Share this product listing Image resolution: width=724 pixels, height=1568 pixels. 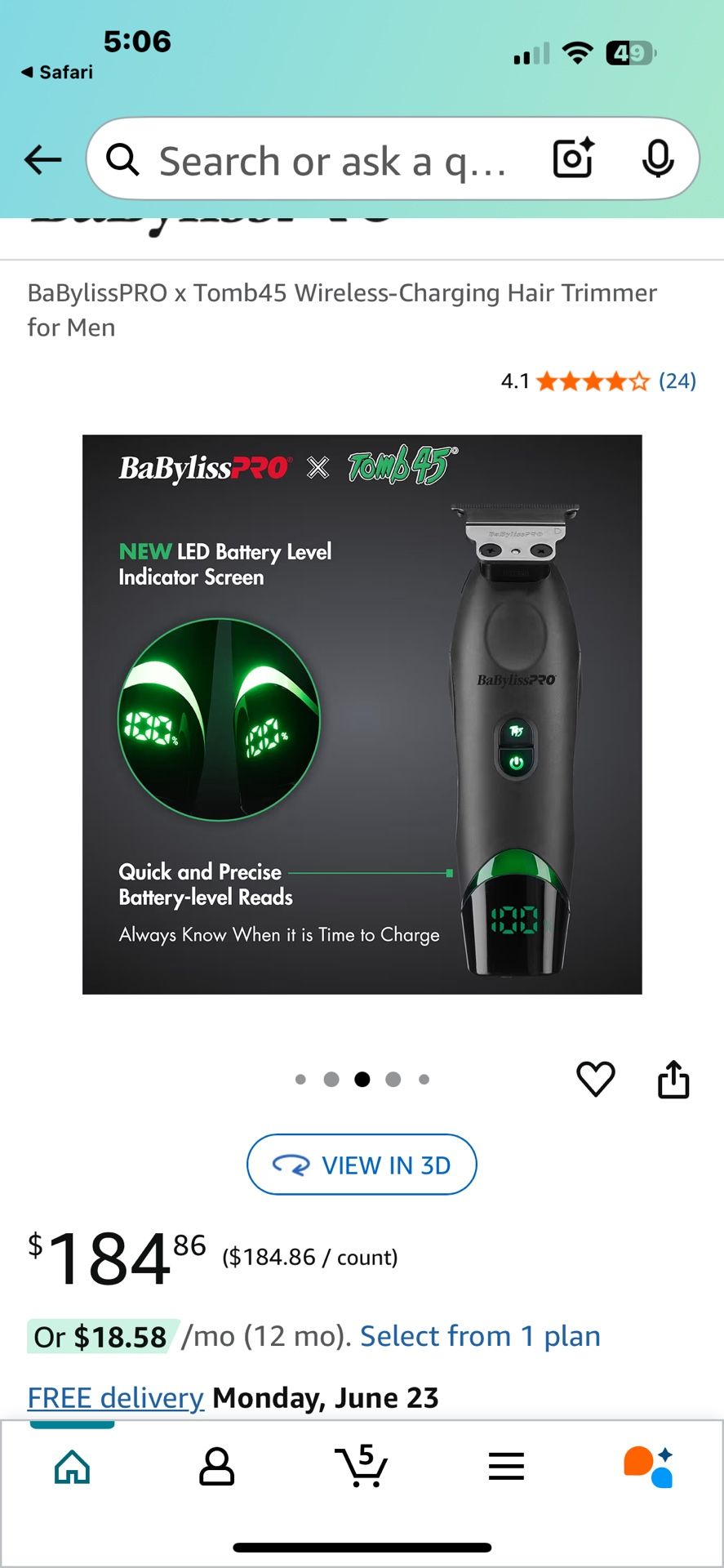[673, 1079]
